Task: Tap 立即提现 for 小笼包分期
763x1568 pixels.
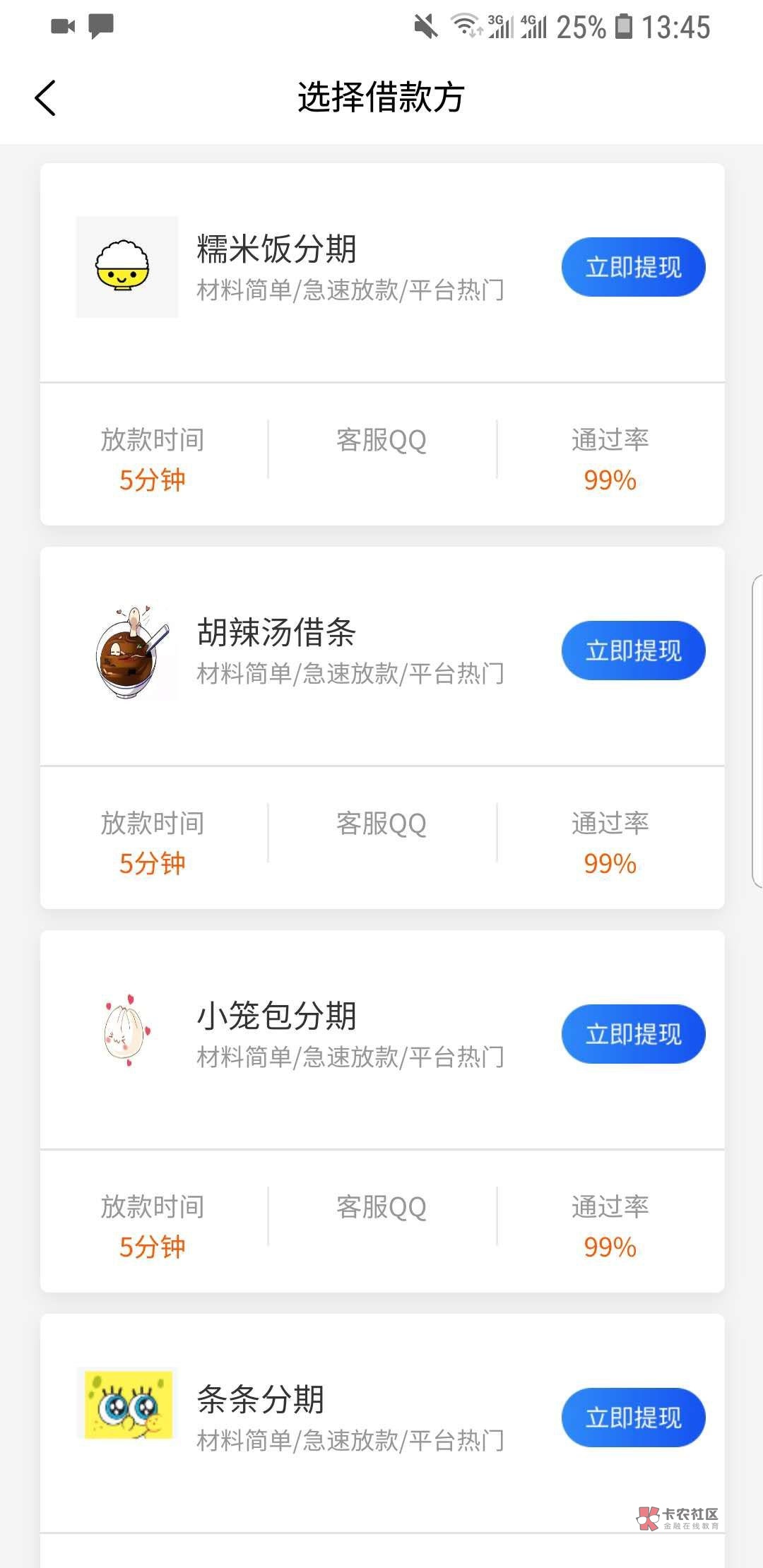Action: tap(633, 1034)
